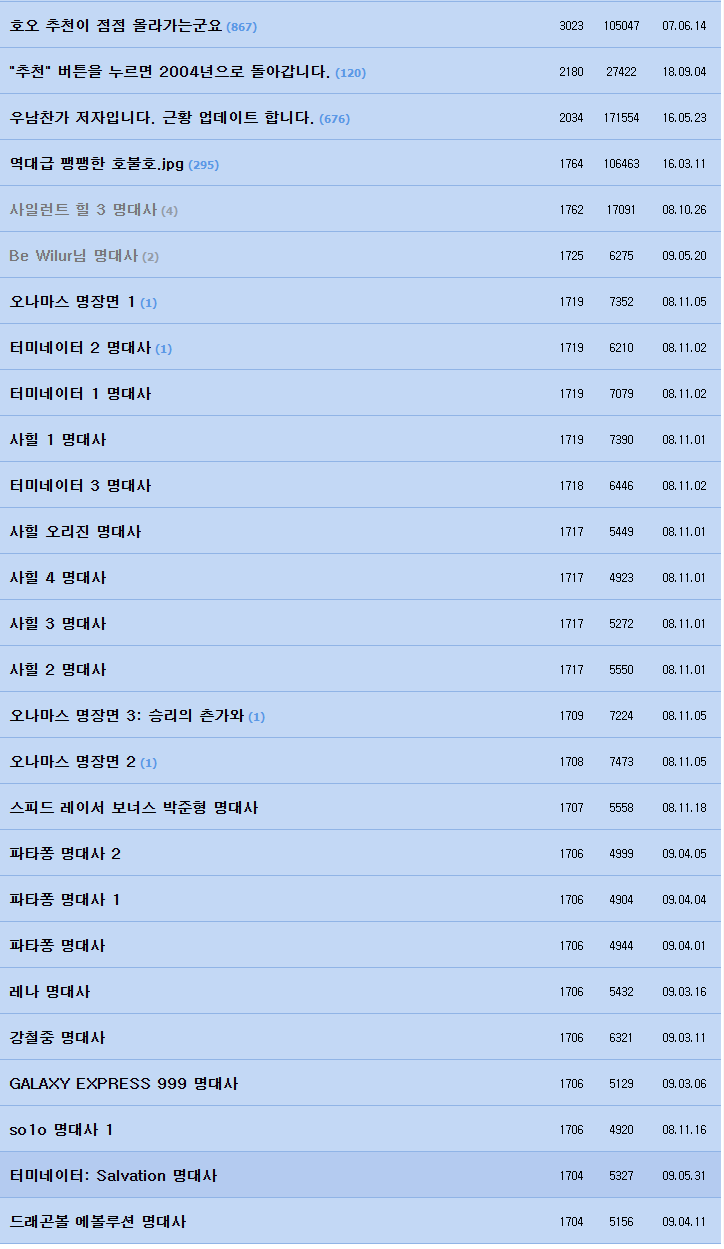This screenshot has height=1249, width=724.
Task: Open Be Wilur님 명대사 post
Action: tap(73, 256)
